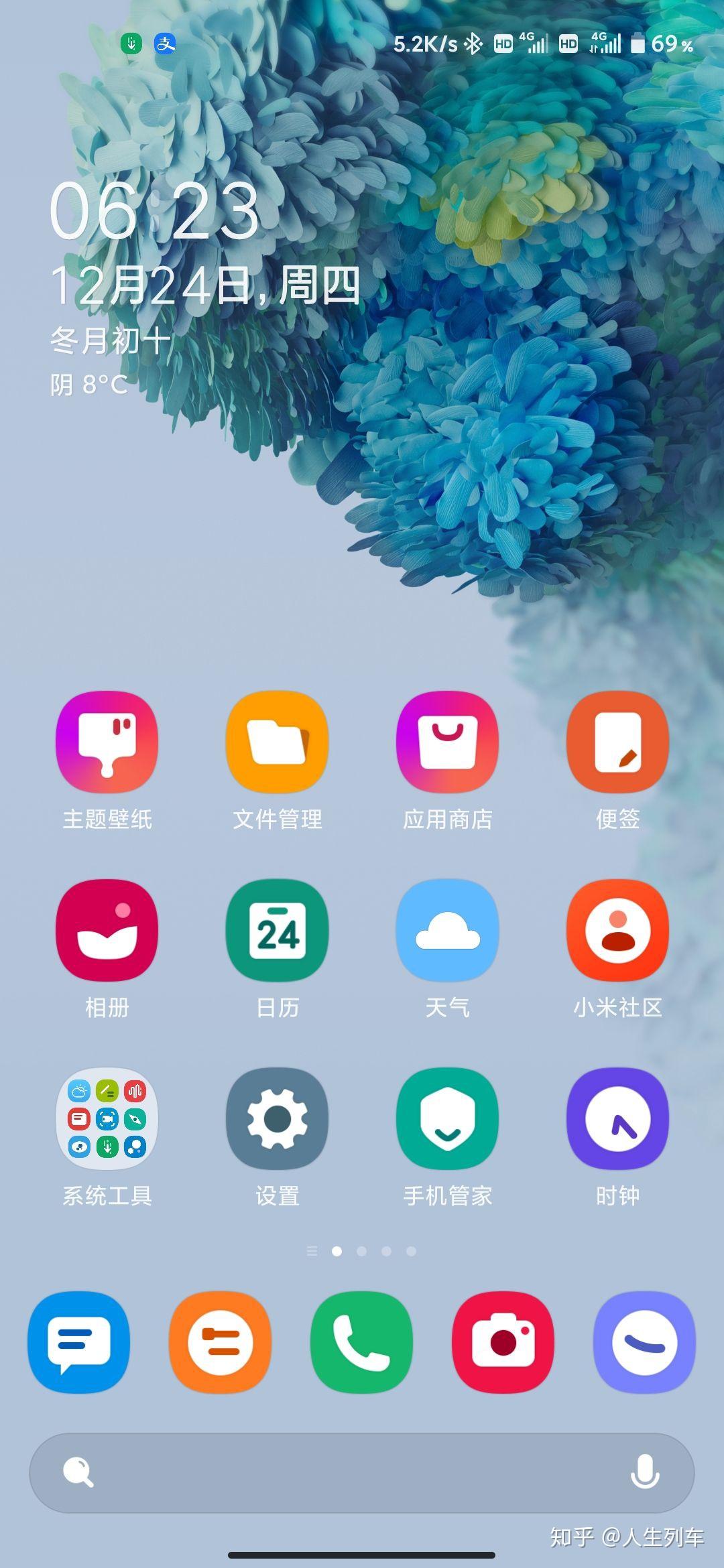Image resolution: width=724 pixels, height=1568 pixels.
Task: Open the messages app in the dock
Action: (x=78, y=1342)
